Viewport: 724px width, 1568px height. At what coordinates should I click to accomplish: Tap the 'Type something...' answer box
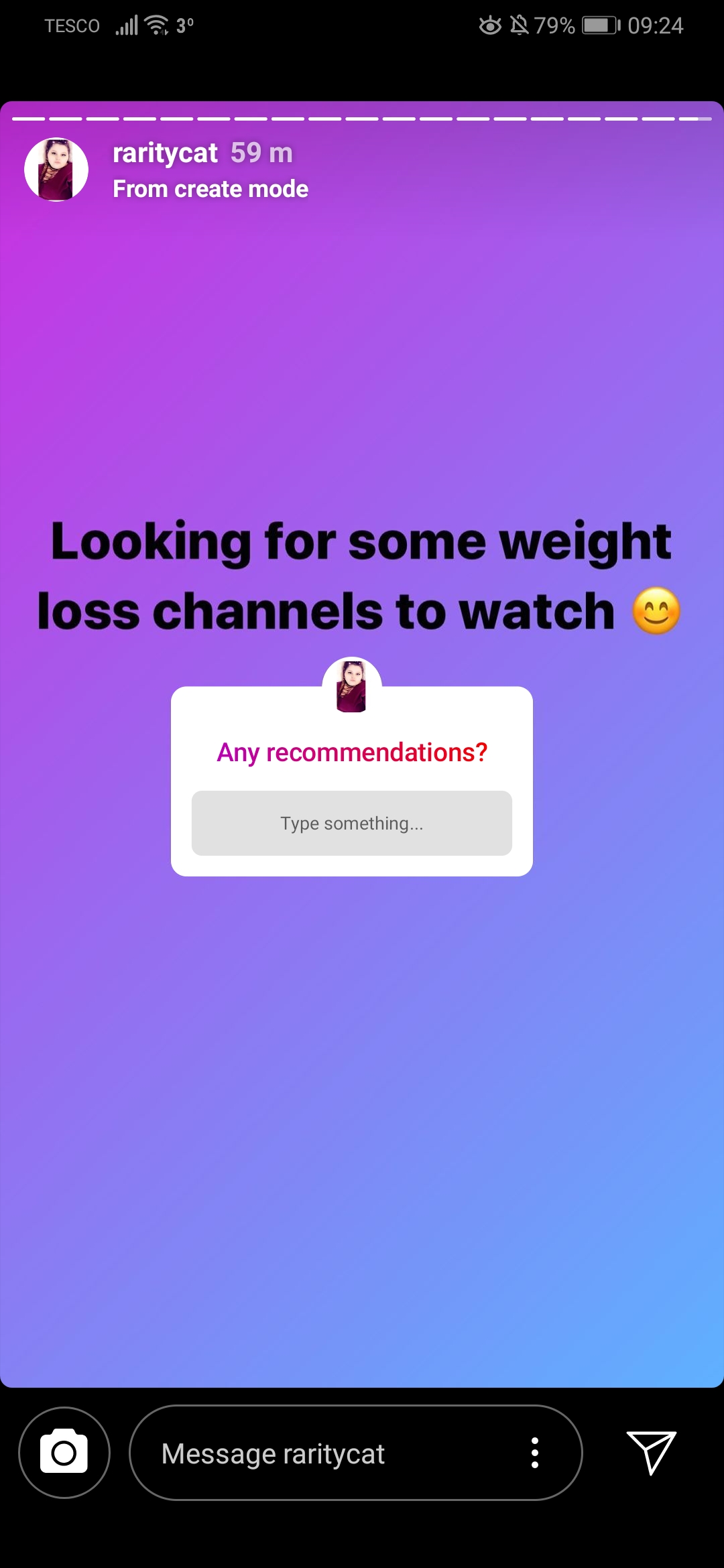352,823
